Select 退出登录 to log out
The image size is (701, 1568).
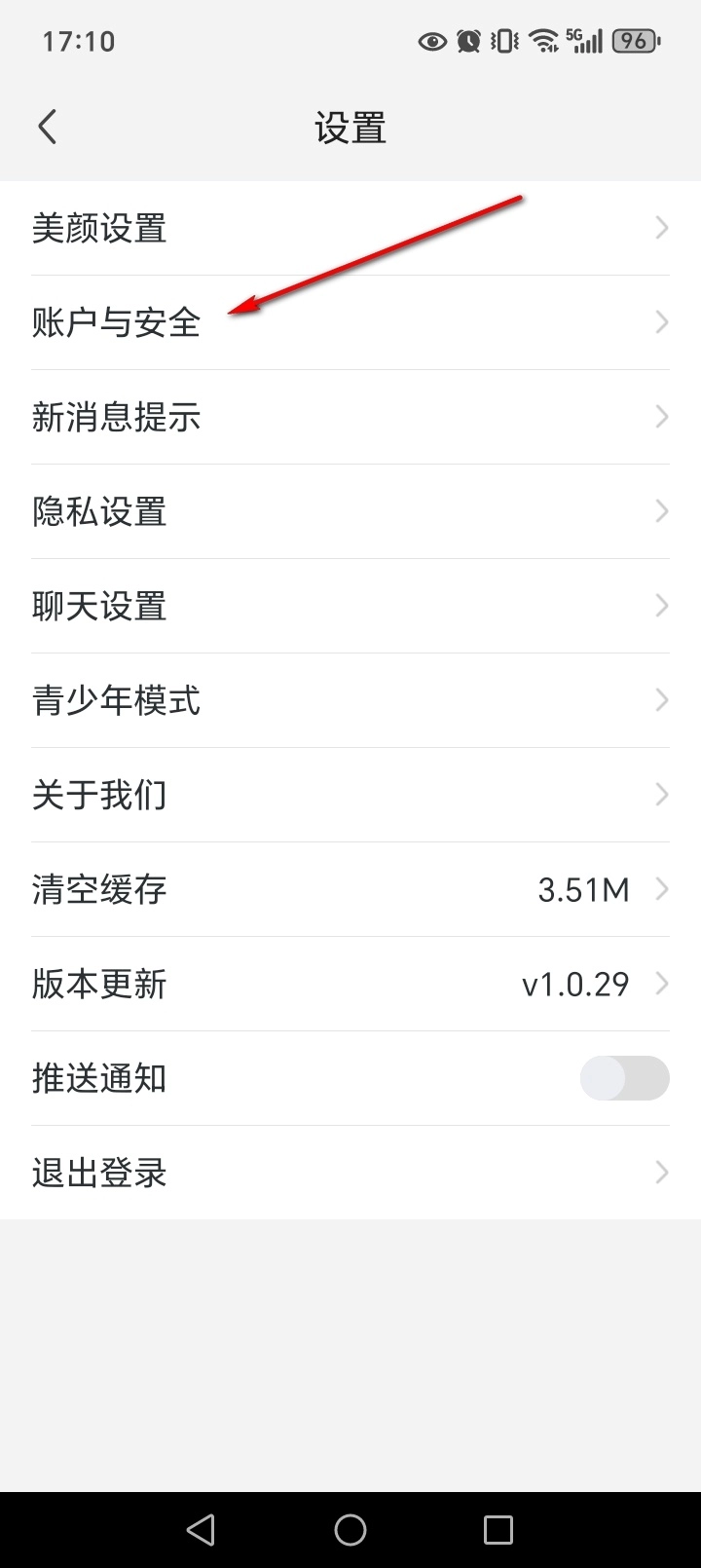click(x=350, y=1173)
